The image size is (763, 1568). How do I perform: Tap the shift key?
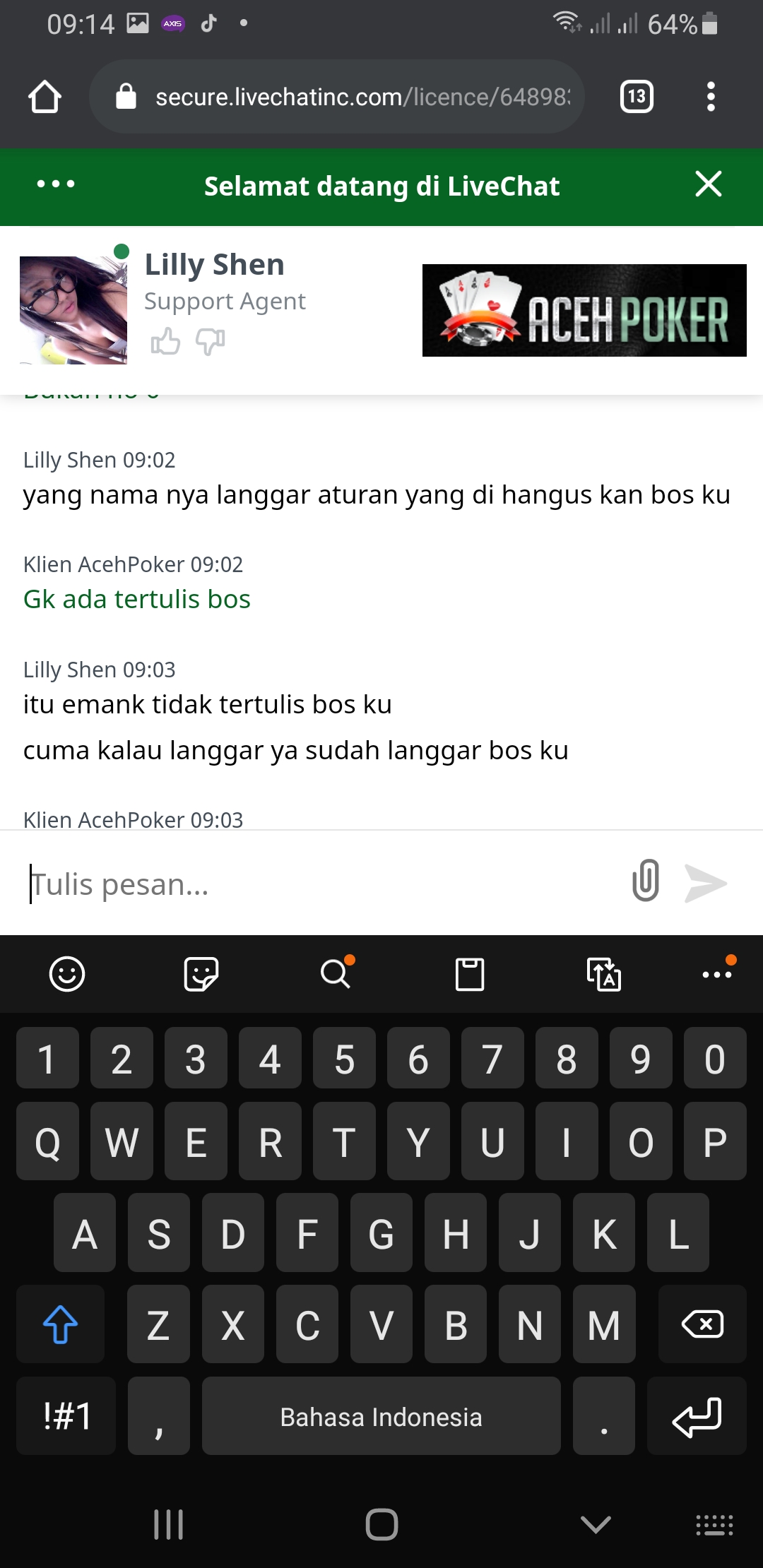[61, 1324]
